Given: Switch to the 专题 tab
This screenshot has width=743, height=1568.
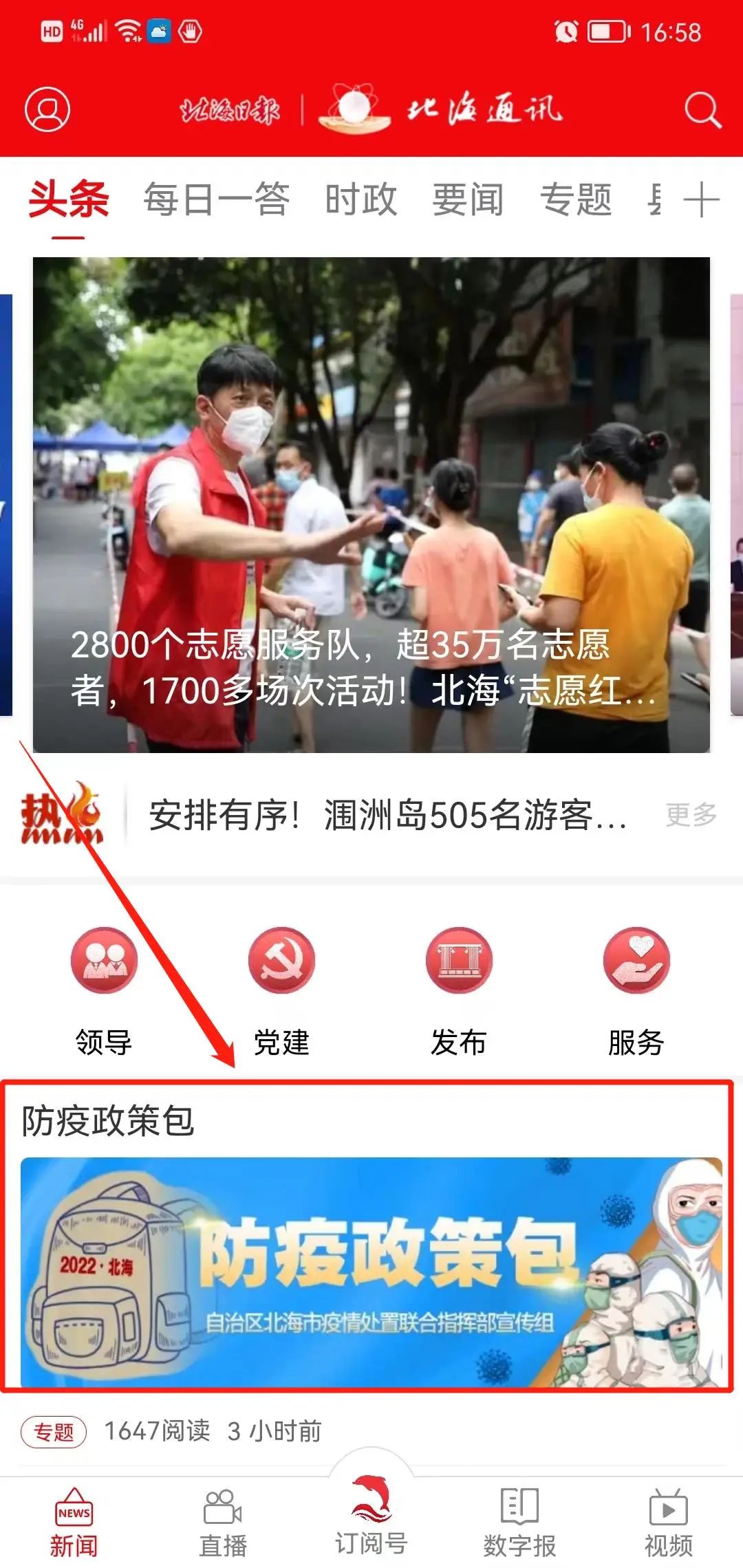Looking at the screenshot, I should pyautogui.click(x=576, y=200).
